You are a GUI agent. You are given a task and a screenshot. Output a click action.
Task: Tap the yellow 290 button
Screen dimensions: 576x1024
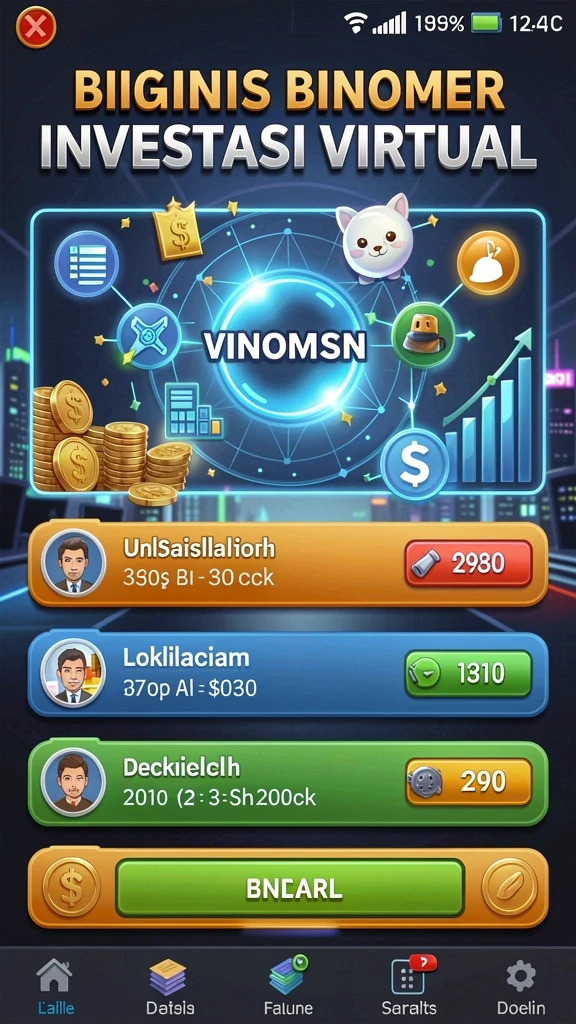click(468, 782)
